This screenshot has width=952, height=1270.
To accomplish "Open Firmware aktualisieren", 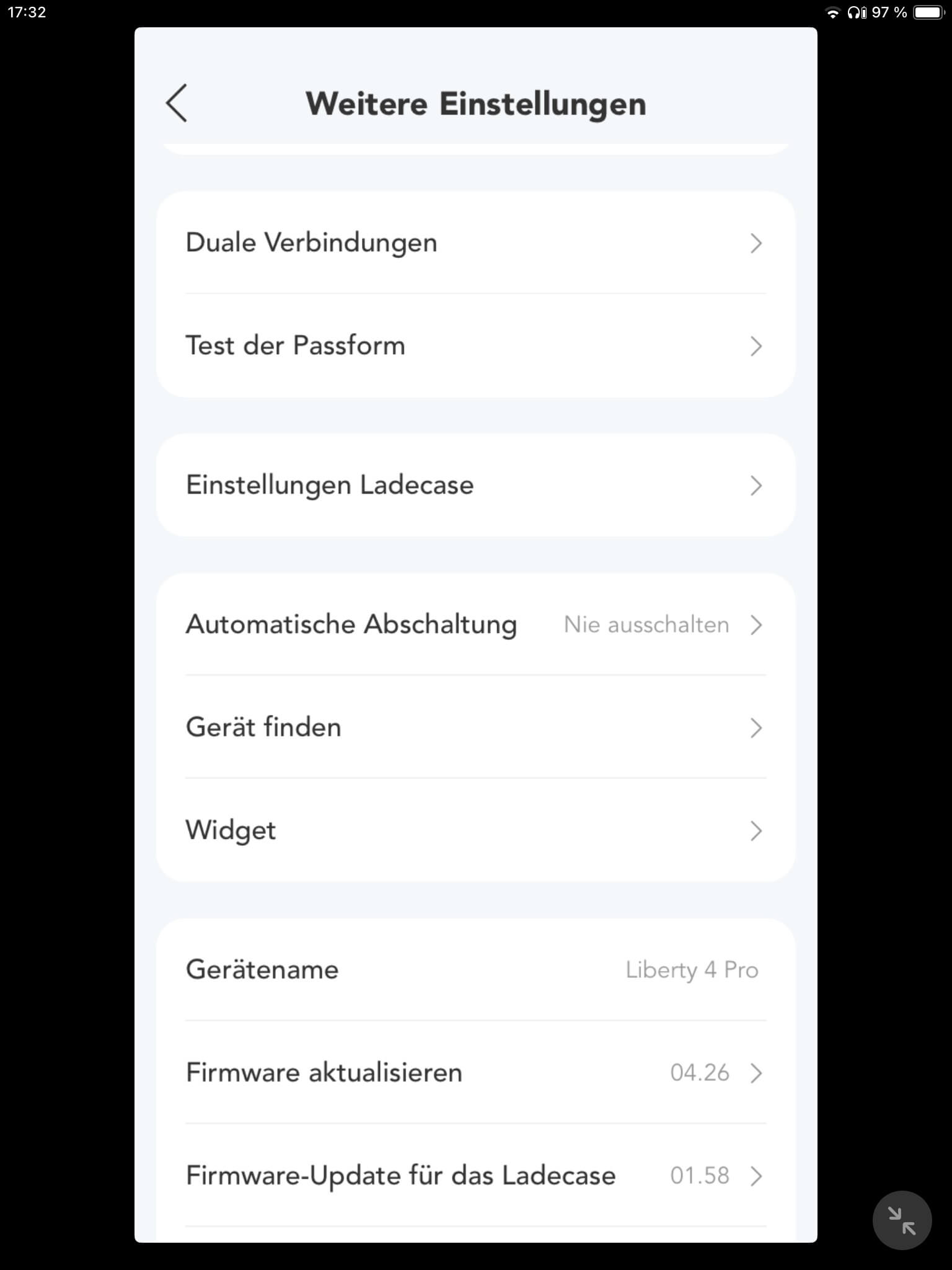I will pos(475,1073).
